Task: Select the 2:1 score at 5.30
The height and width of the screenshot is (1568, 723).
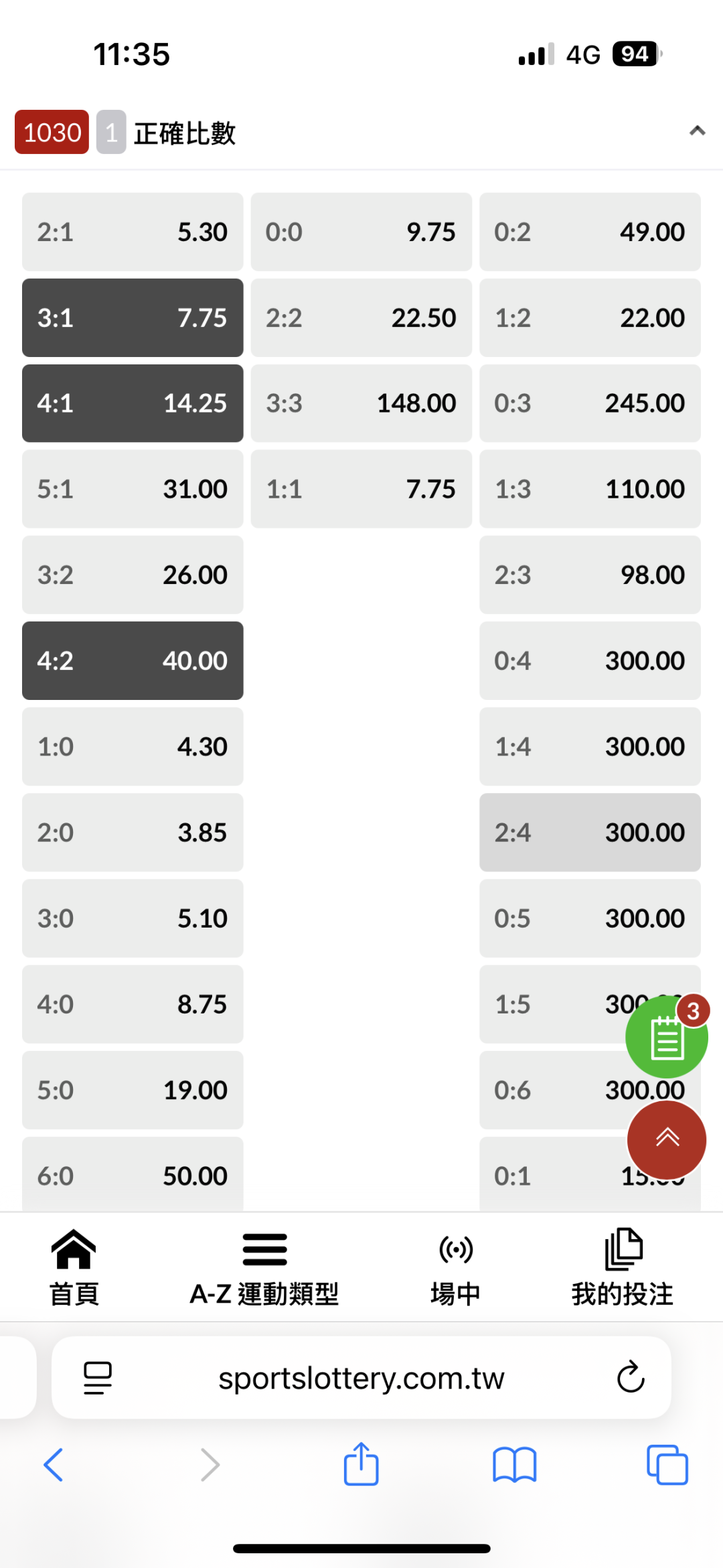Action: (133, 232)
